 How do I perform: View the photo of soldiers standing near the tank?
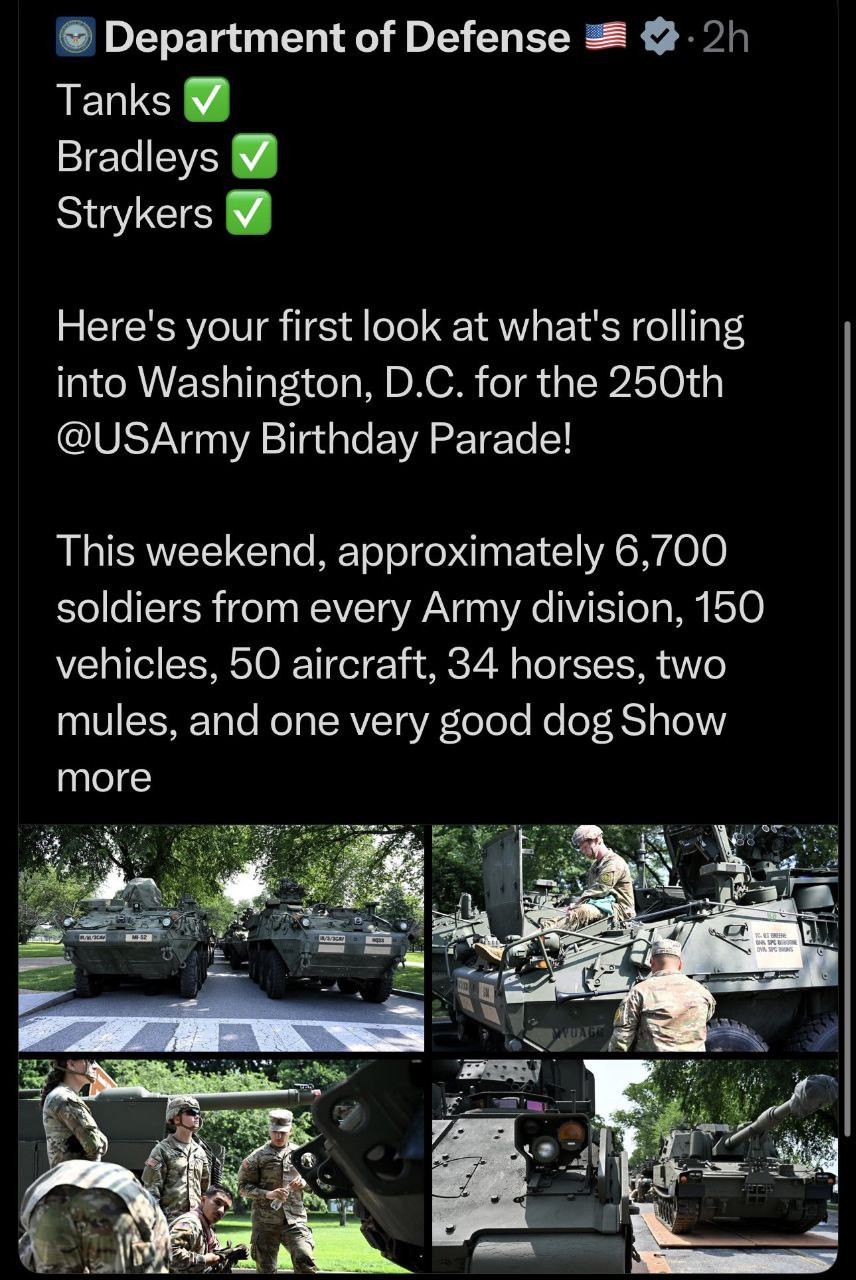click(x=221, y=1166)
